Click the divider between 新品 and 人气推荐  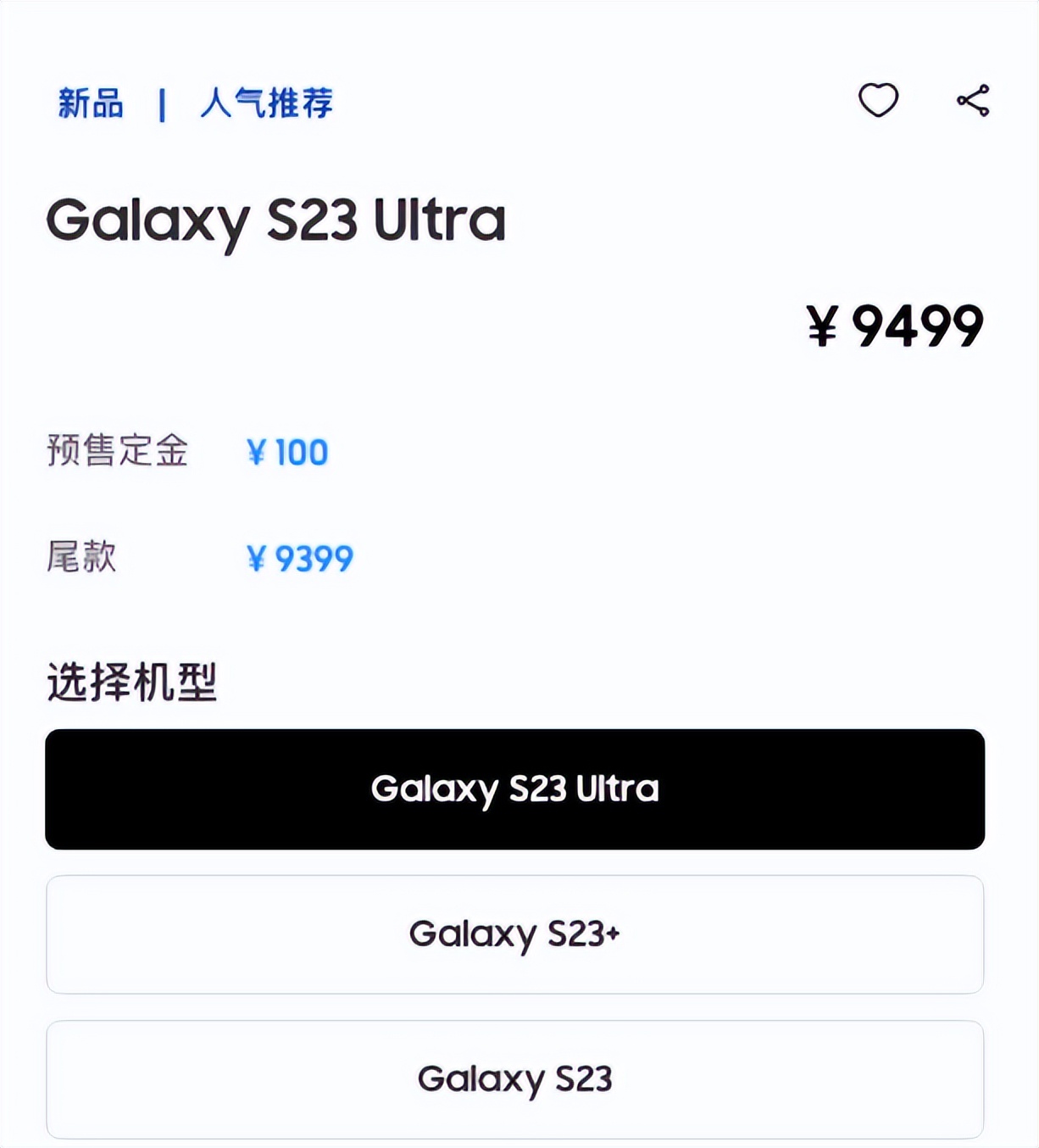165,103
